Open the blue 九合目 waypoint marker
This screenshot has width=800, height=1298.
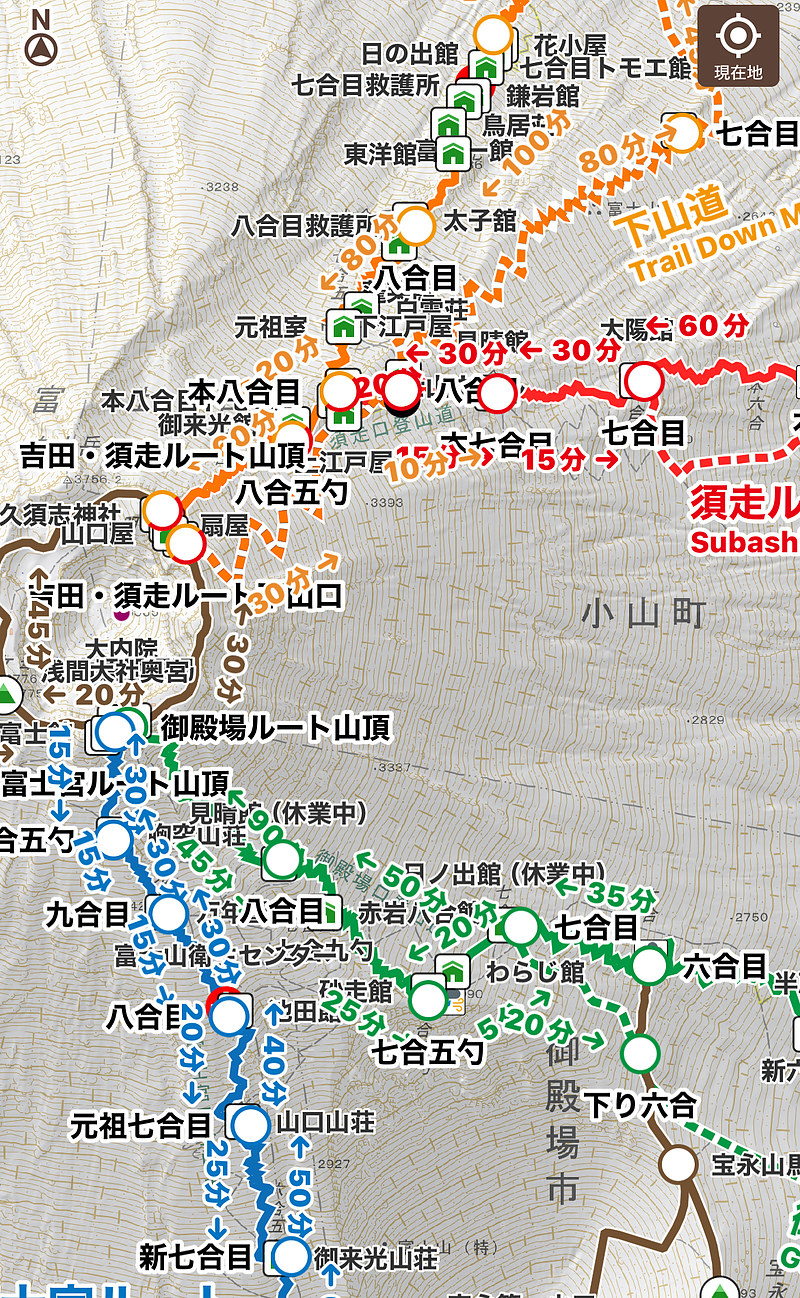coord(168,913)
